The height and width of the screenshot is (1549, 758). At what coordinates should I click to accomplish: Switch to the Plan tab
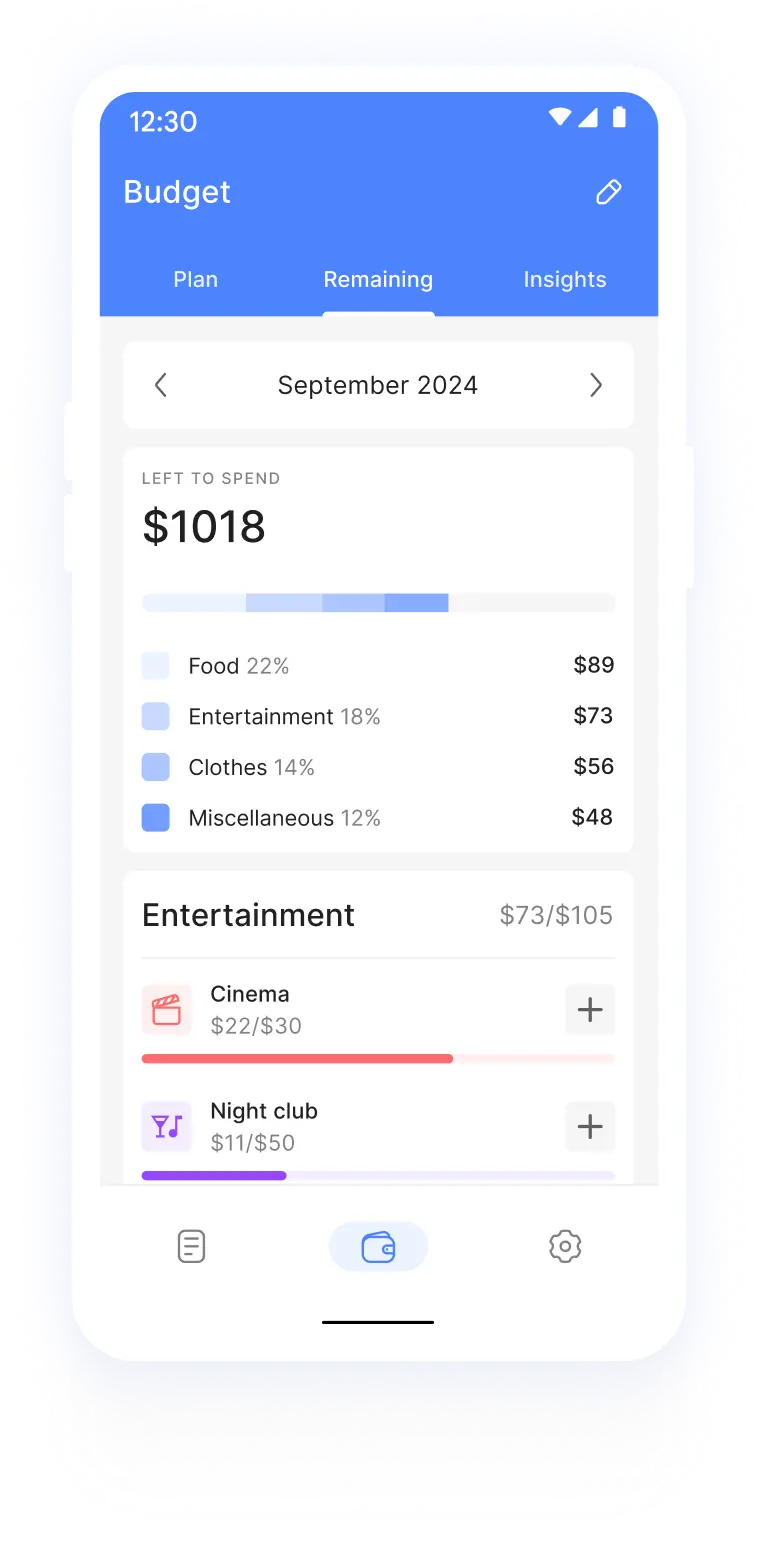click(x=195, y=280)
